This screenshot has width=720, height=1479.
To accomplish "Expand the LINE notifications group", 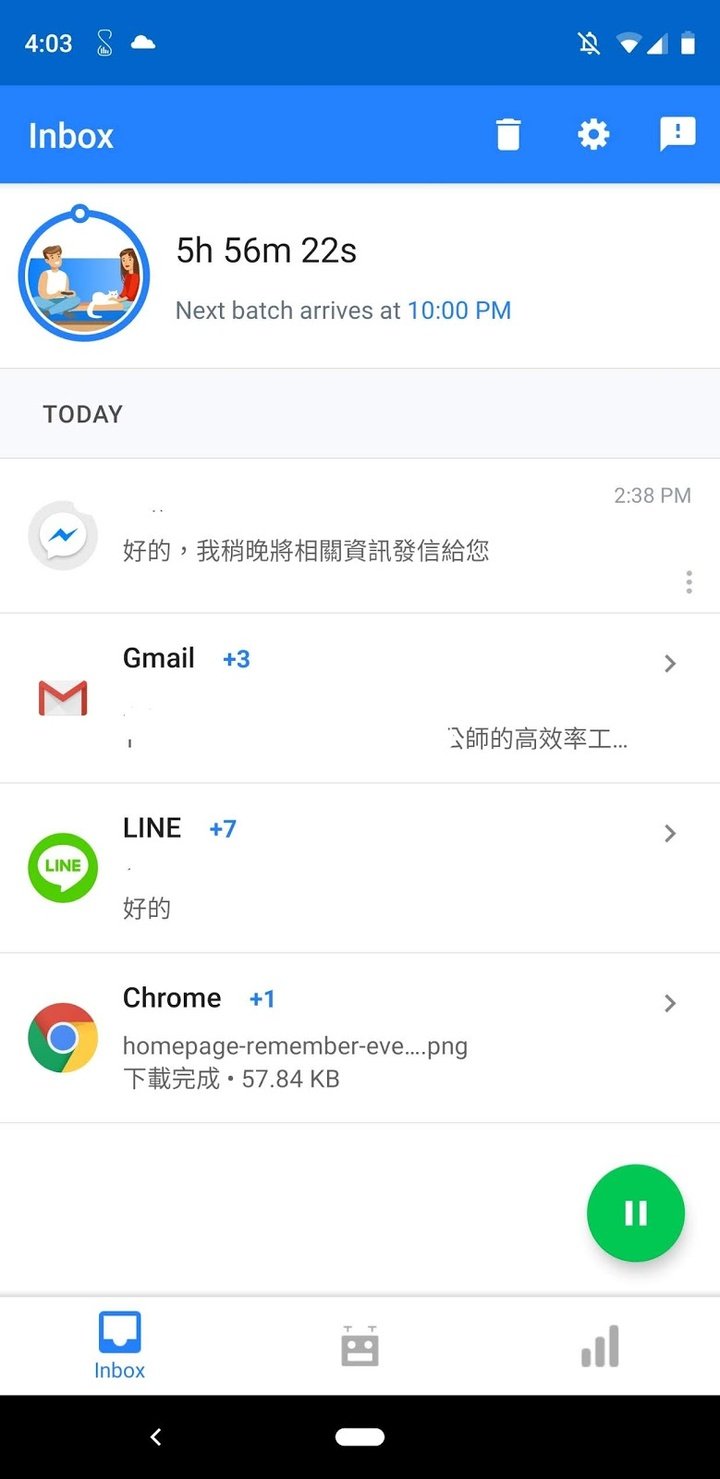I will click(x=360, y=868).
